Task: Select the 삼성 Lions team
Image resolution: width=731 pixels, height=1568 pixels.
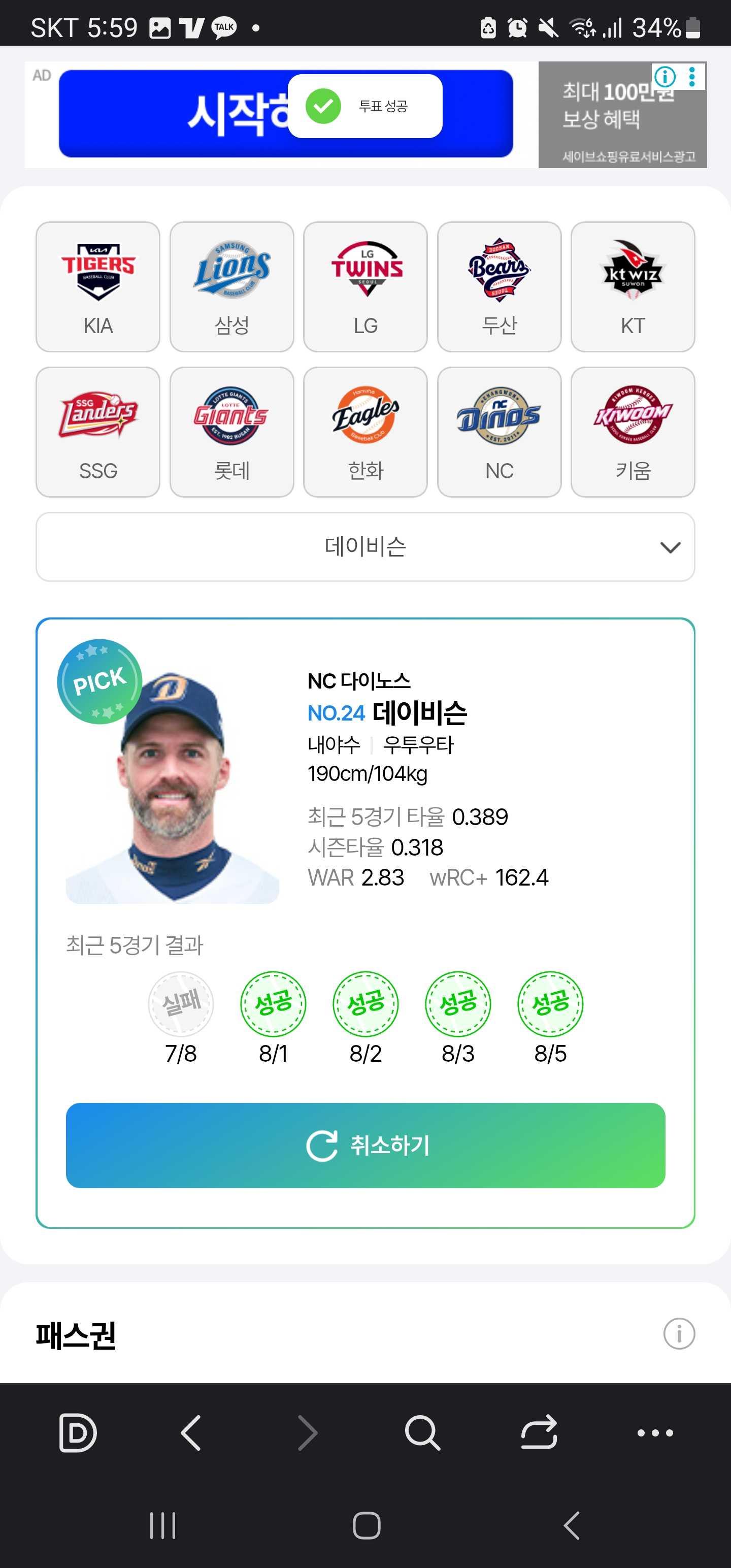Action: [232, 287]
